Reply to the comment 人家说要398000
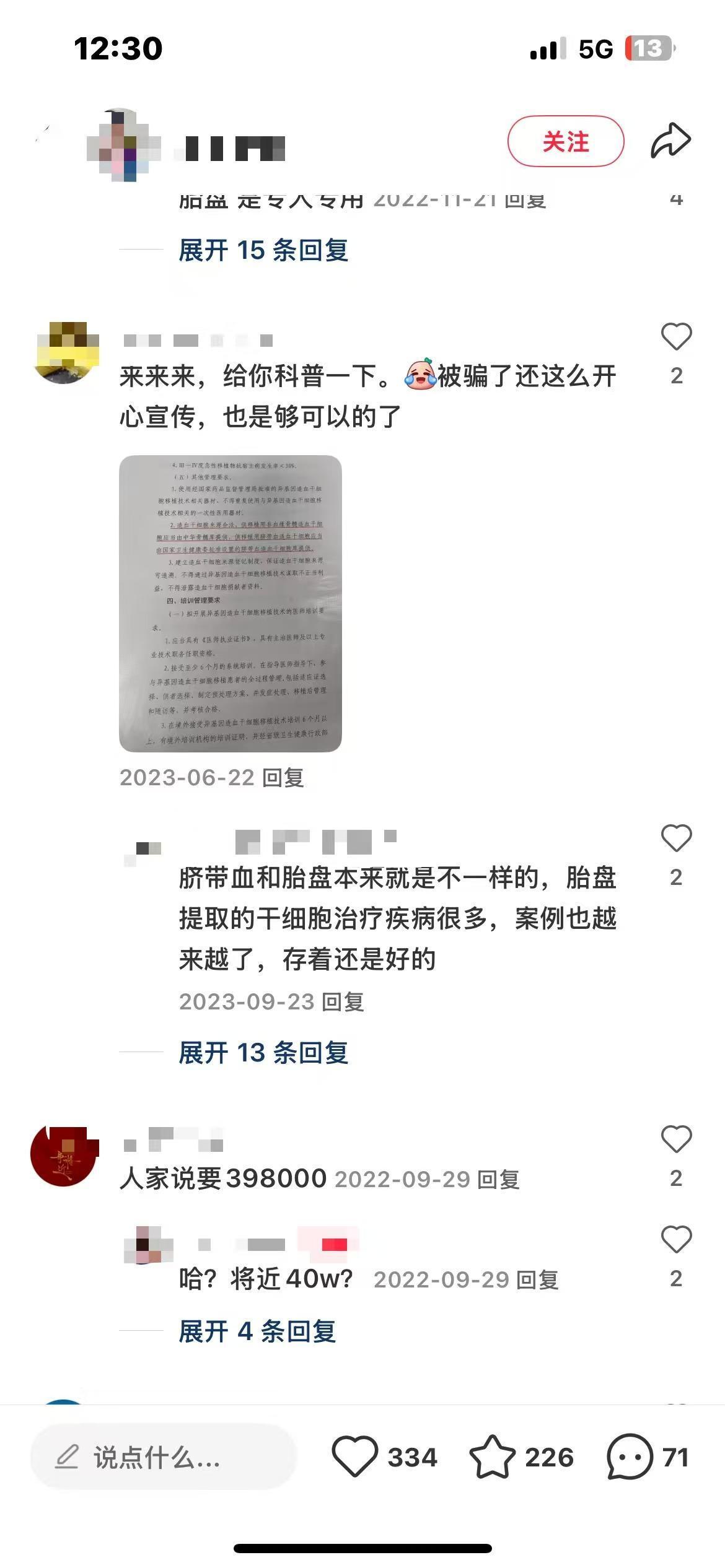This screenshot has width=725, height=1568. coord(498,1180)
